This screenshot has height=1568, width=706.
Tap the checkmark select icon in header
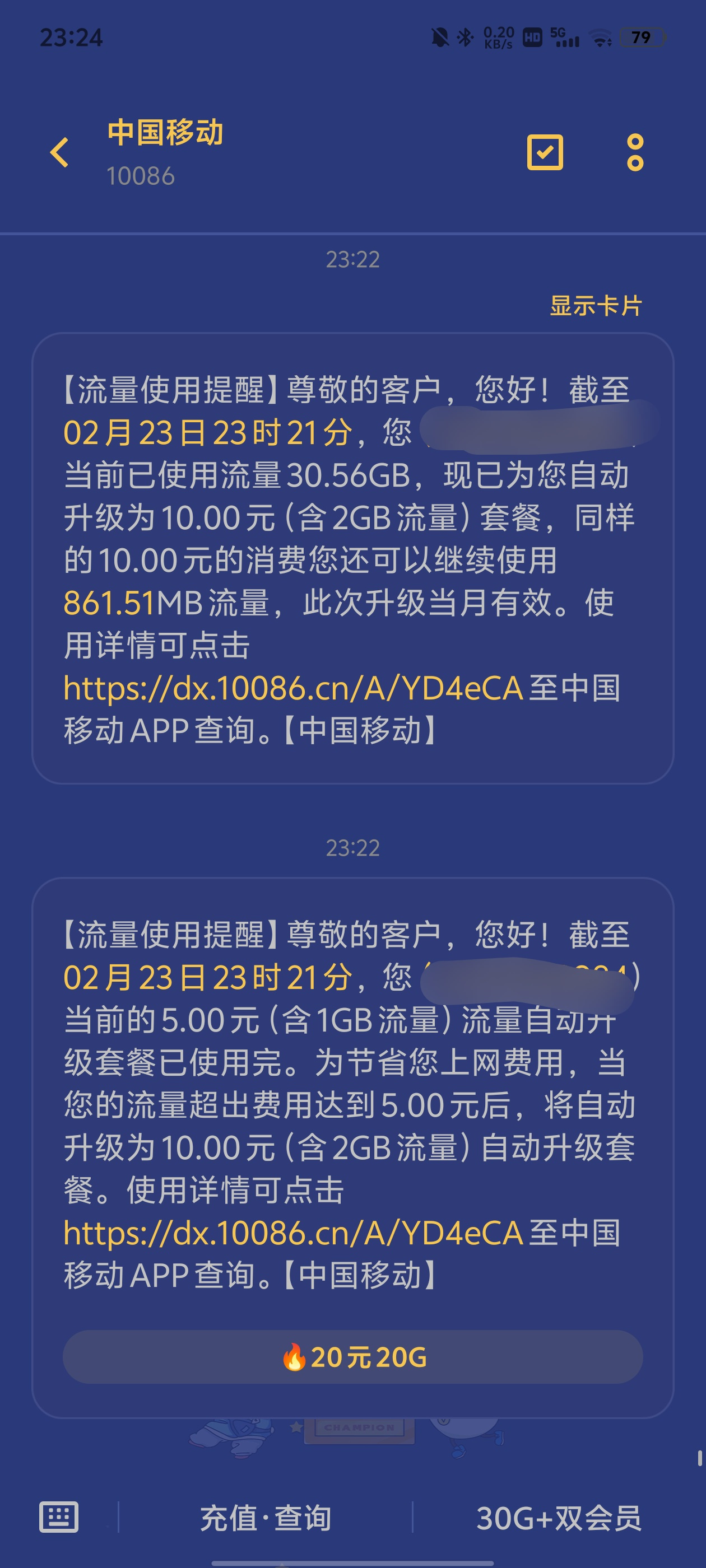click(545, 152)
